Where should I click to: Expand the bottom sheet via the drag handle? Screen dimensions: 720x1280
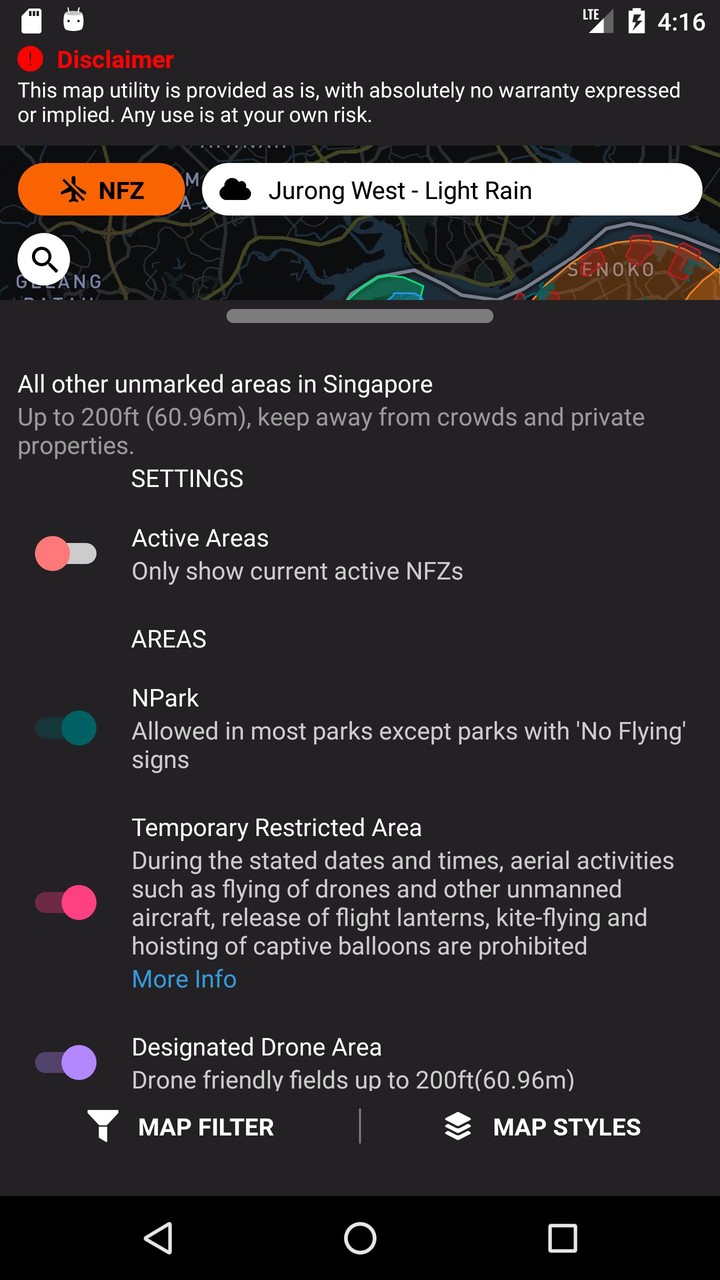[x=360, y=315]
